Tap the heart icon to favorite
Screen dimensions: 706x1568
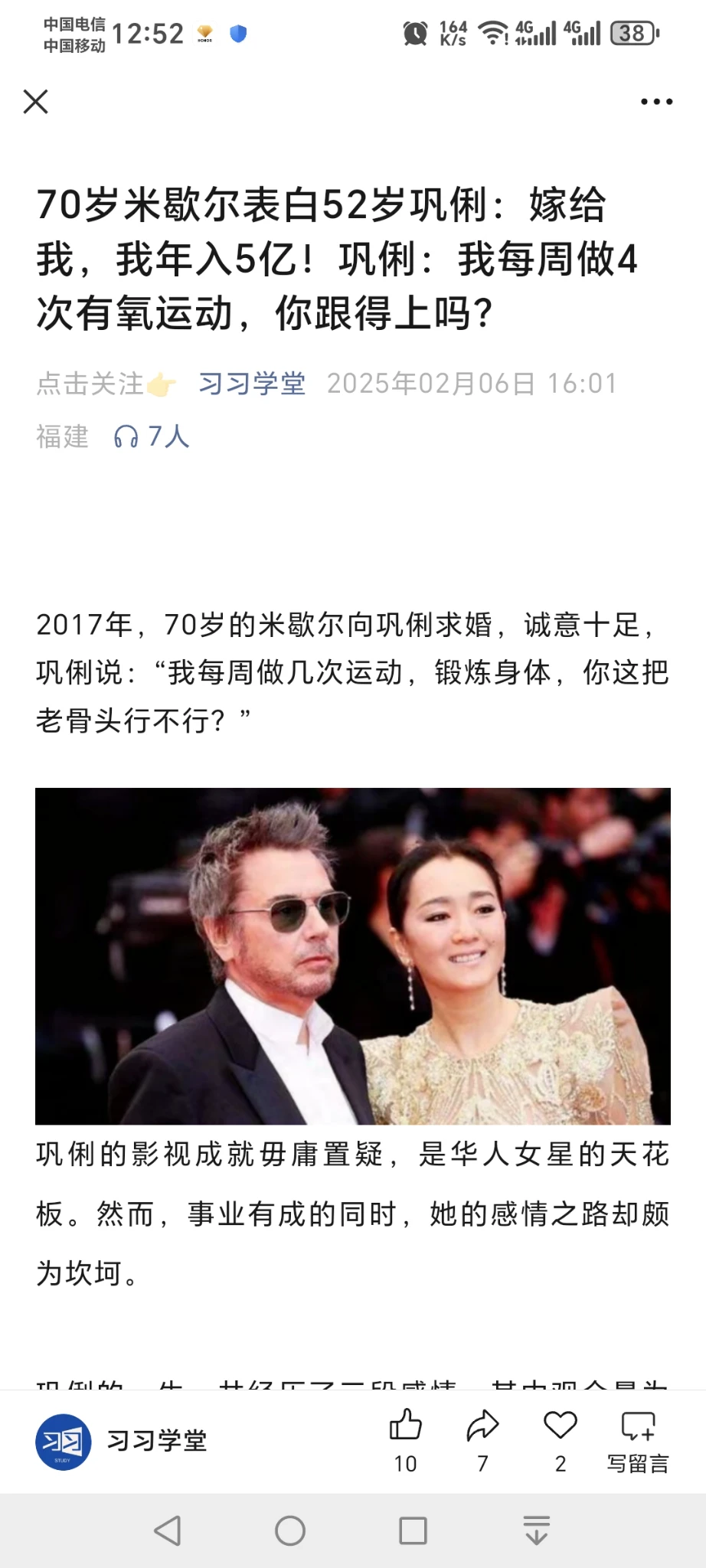560,1426
